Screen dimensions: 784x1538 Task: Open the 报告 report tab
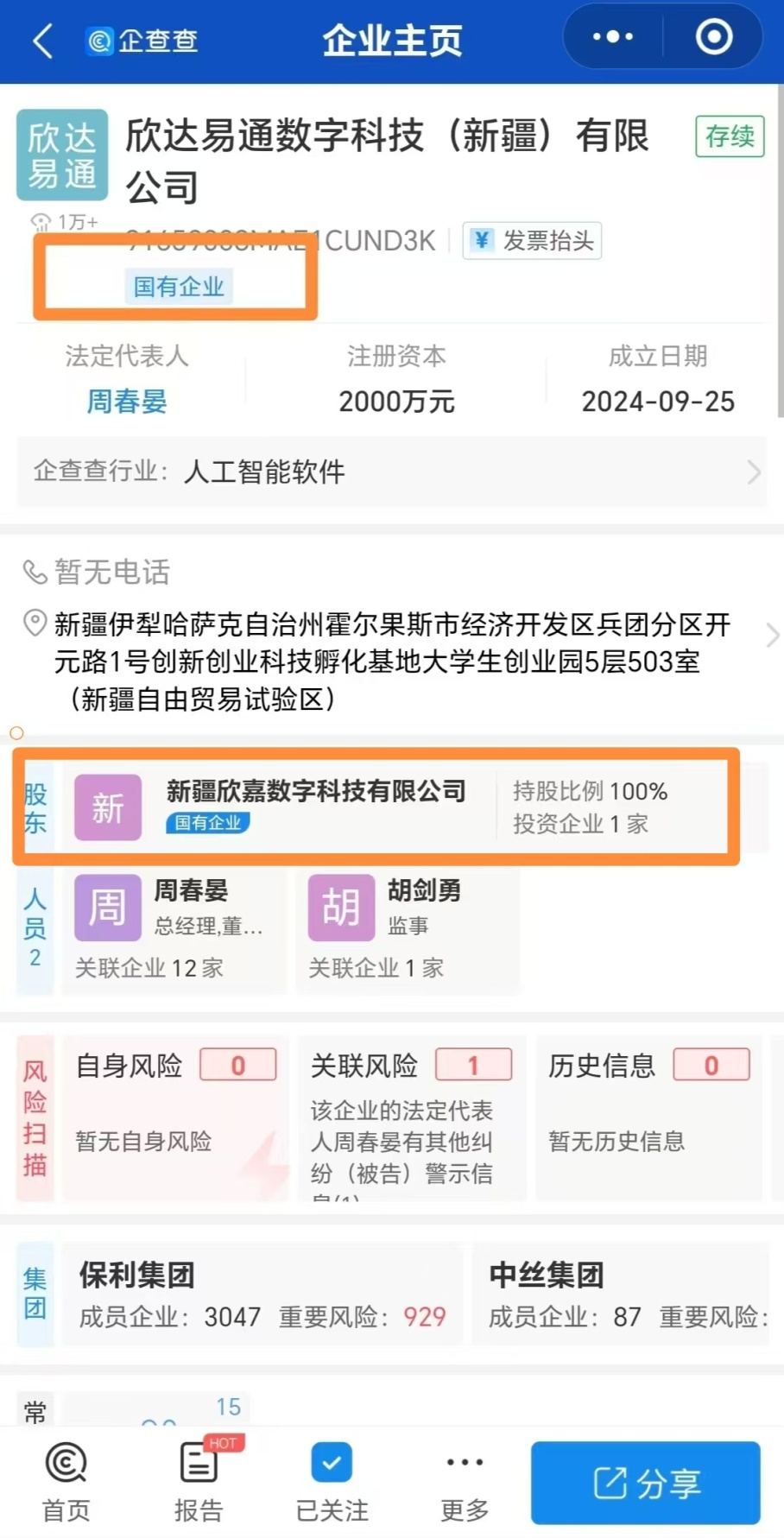click(x=199, y=1481)
